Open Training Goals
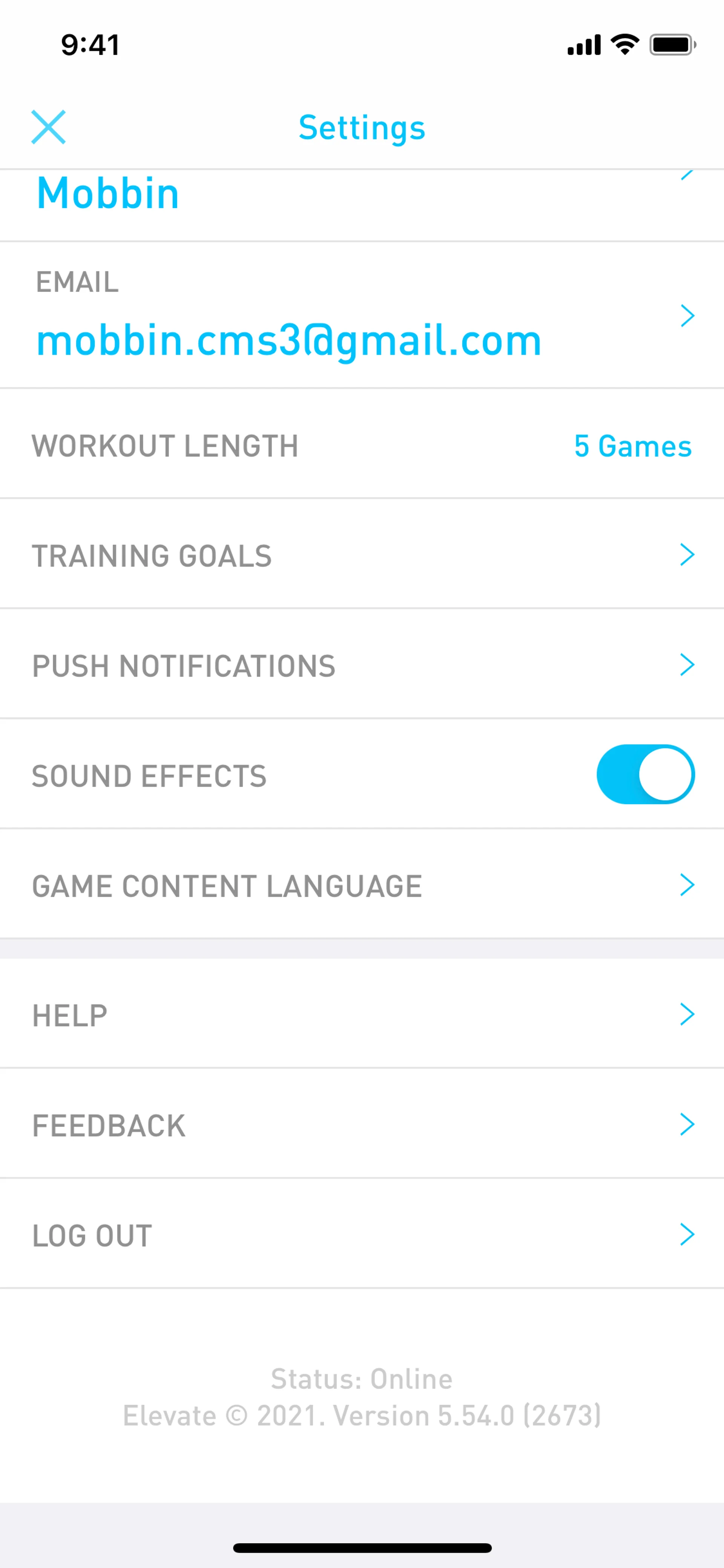Image resolution: width=724 pixels, height=1568 pixels. point(361,555)
